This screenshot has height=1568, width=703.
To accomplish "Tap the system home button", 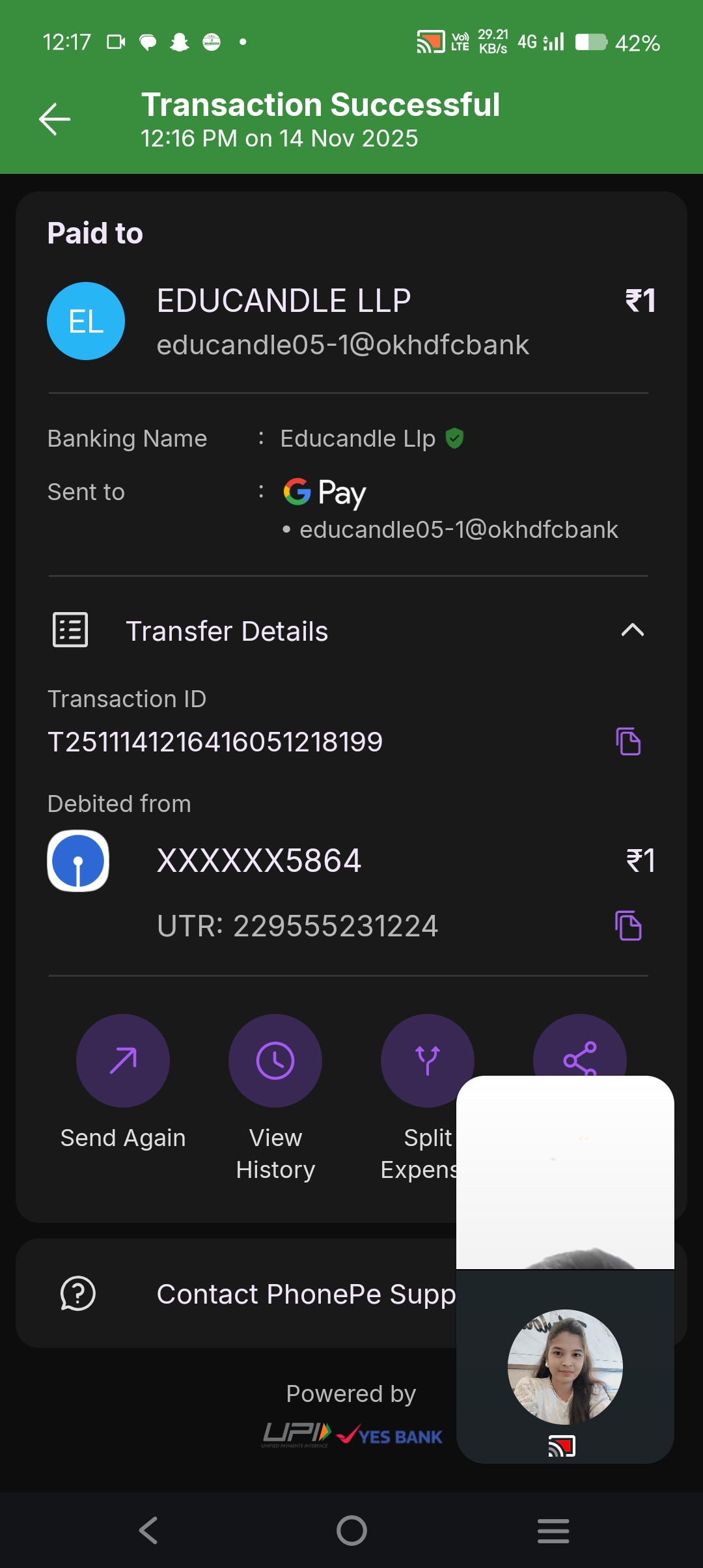I will click(351, 1530).
